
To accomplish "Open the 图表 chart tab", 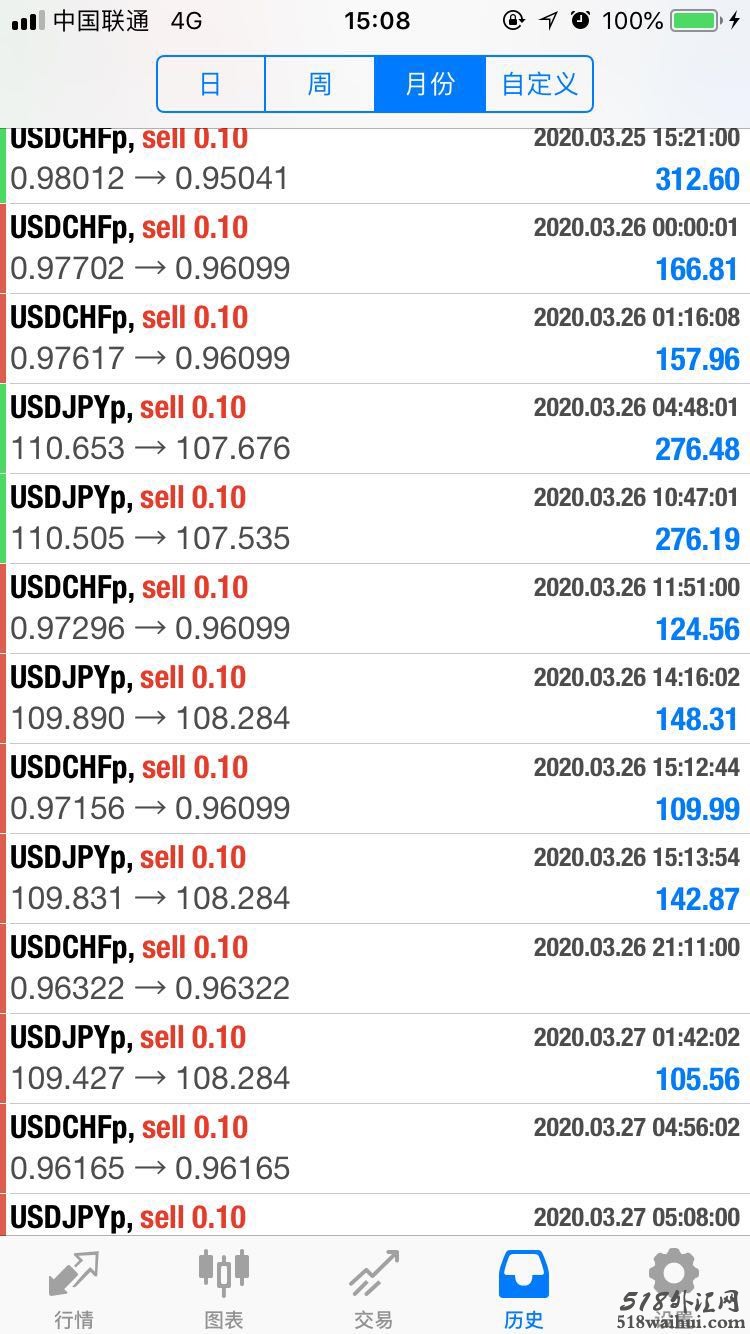I will tap(224, 1288).
